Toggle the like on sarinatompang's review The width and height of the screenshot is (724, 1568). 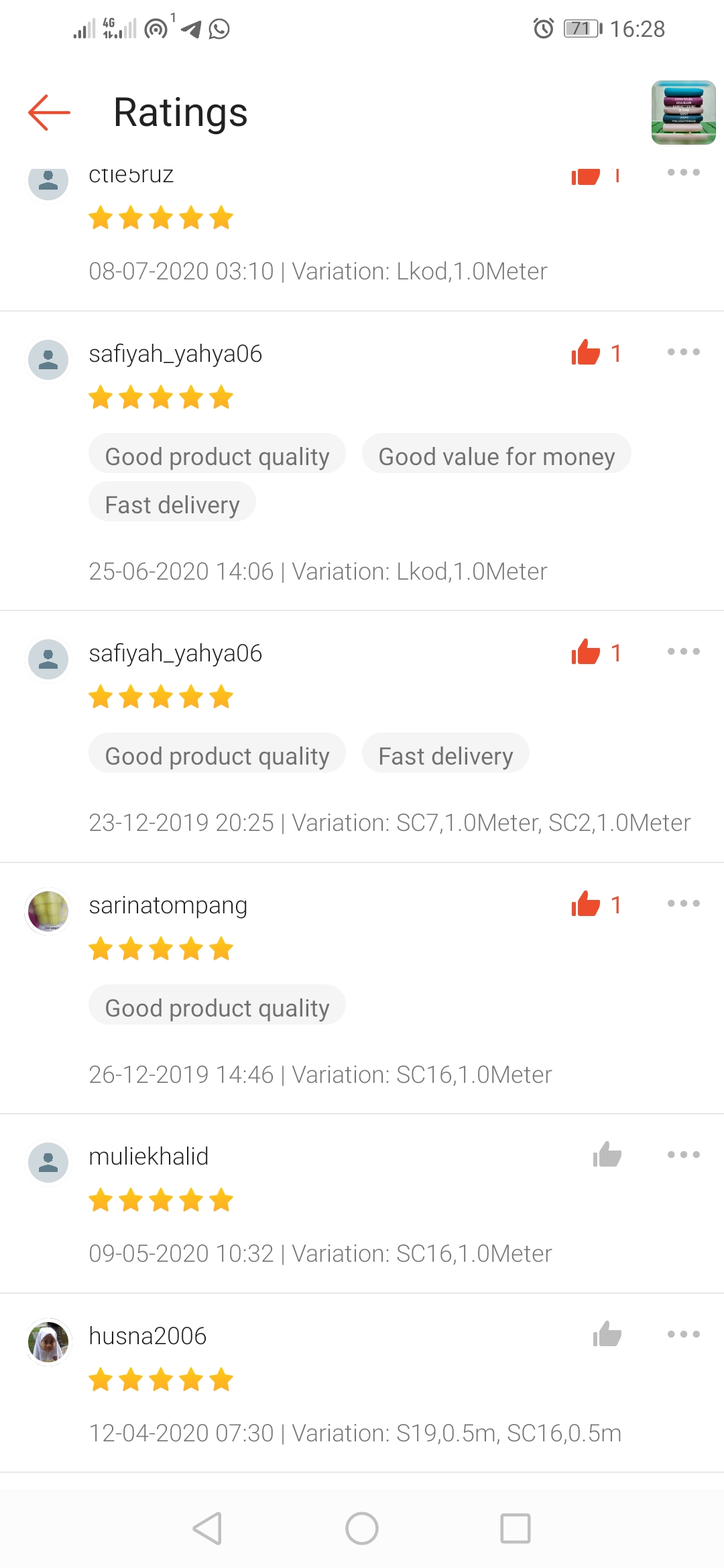point(586,904)
